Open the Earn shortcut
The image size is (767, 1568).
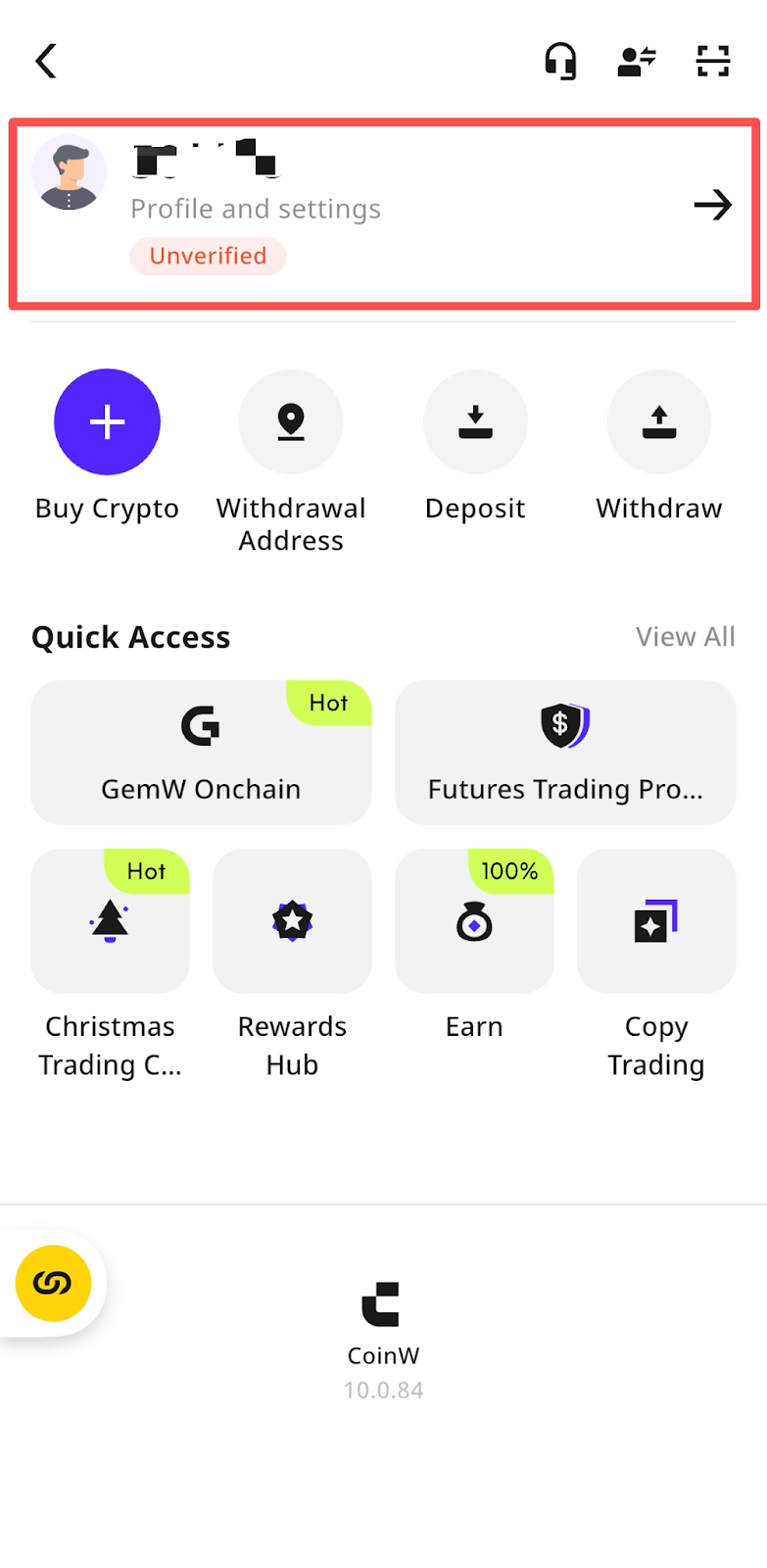pyautogui.click(x=474, y=921)
